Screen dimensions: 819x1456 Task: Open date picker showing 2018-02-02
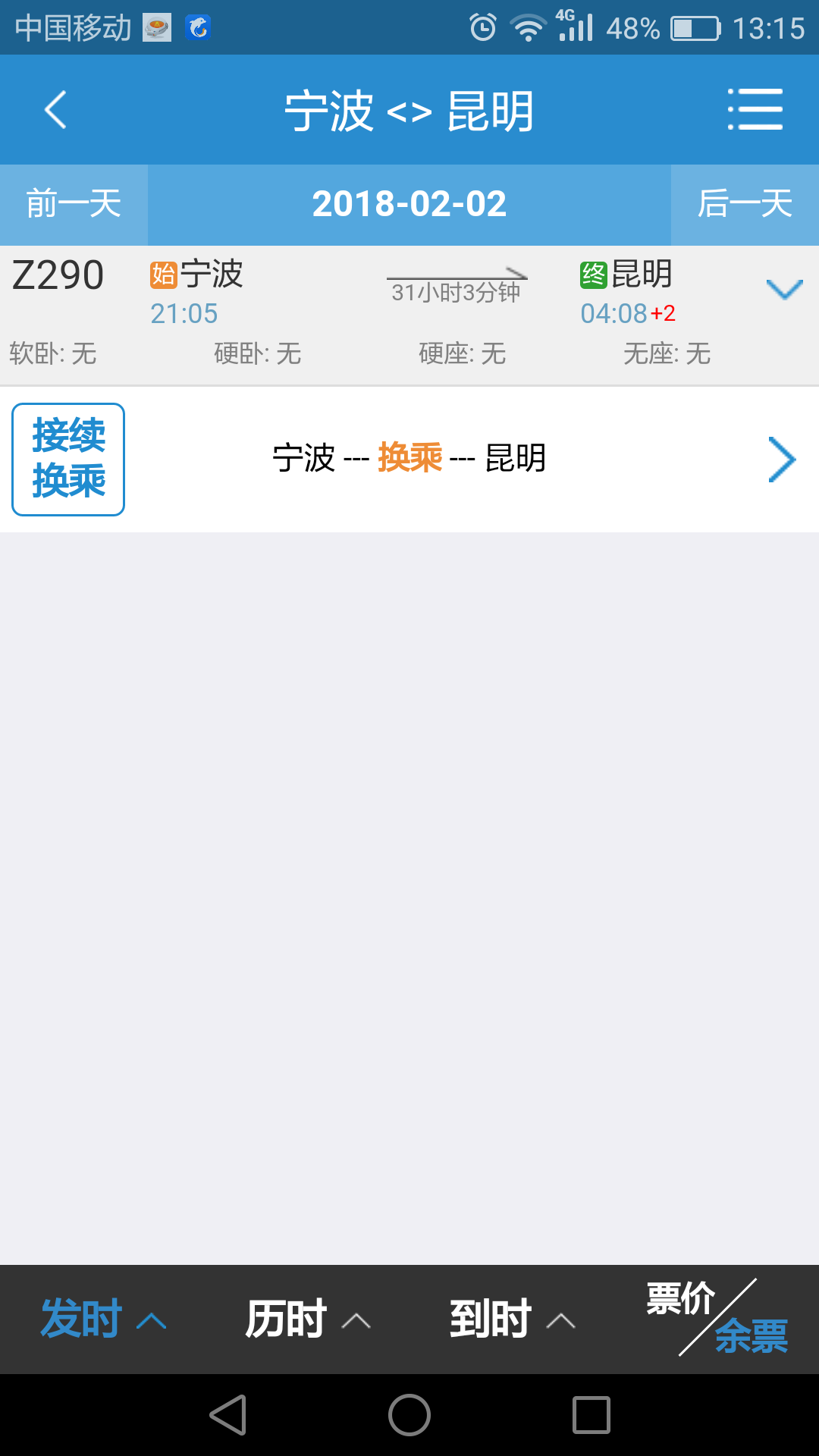(409, 204)
